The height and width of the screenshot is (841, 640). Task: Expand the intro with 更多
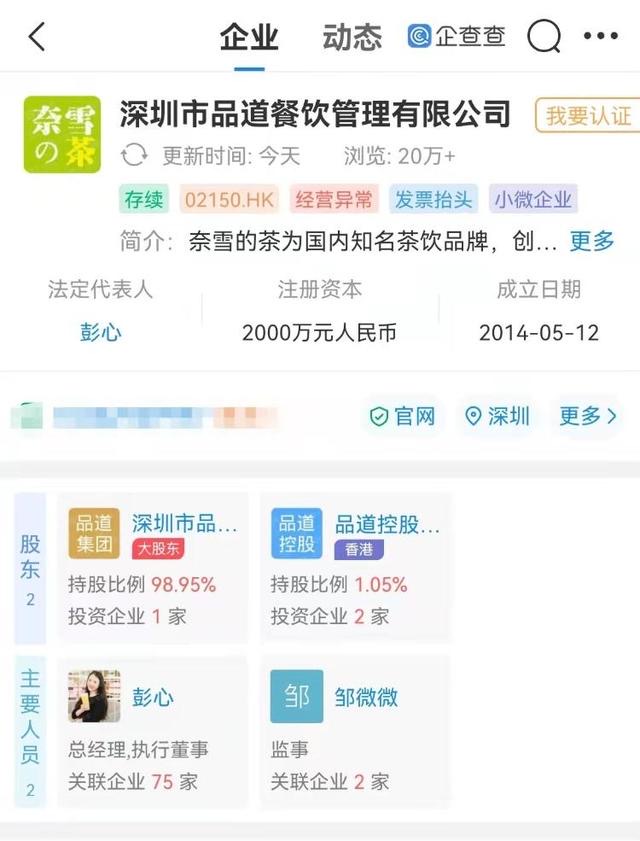coord(592,241)
